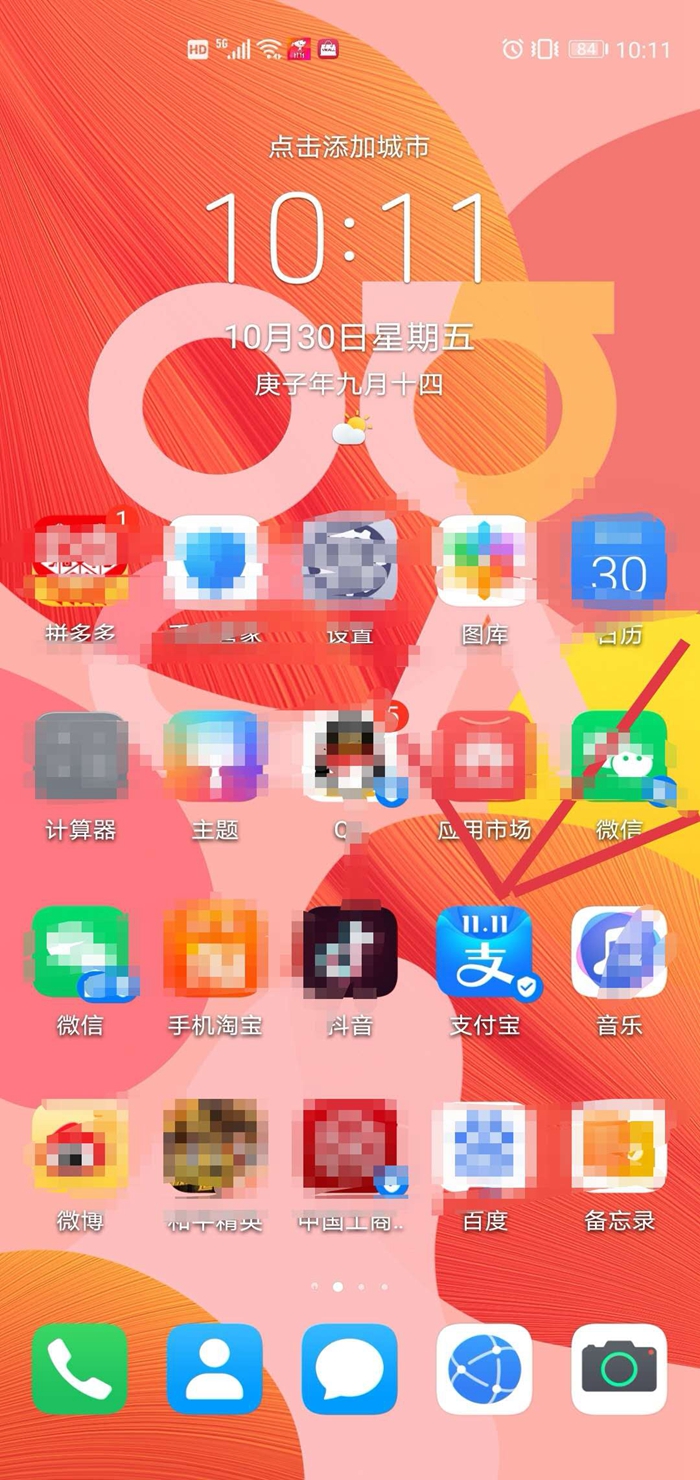Open Contacts from the dock
This screenshot has height=1480, width=700.
coord(215,1368)
